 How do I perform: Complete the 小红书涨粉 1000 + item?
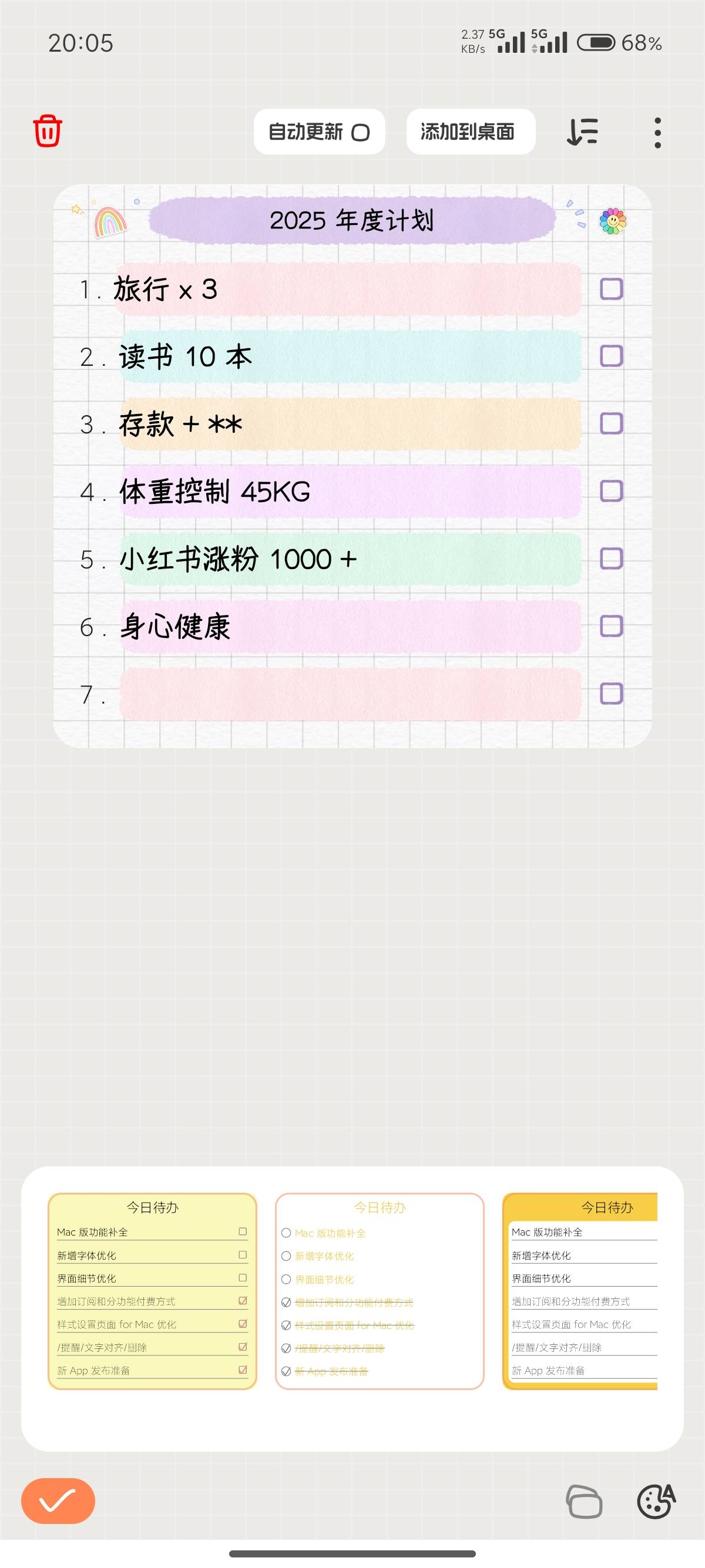pyautogui.click(x=611, y=558)
